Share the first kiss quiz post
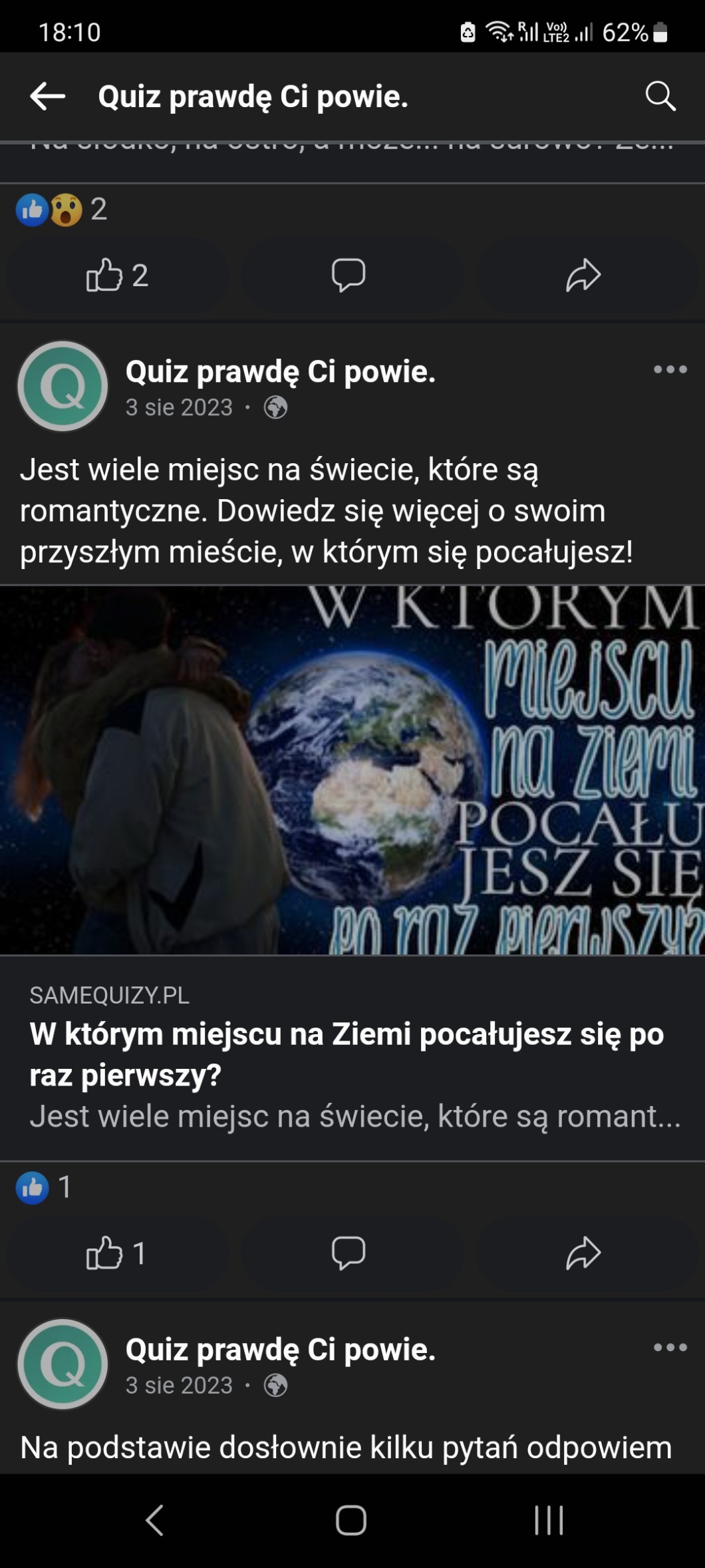This screenshot has width=705, height=1568. [x=583, y=1254]
